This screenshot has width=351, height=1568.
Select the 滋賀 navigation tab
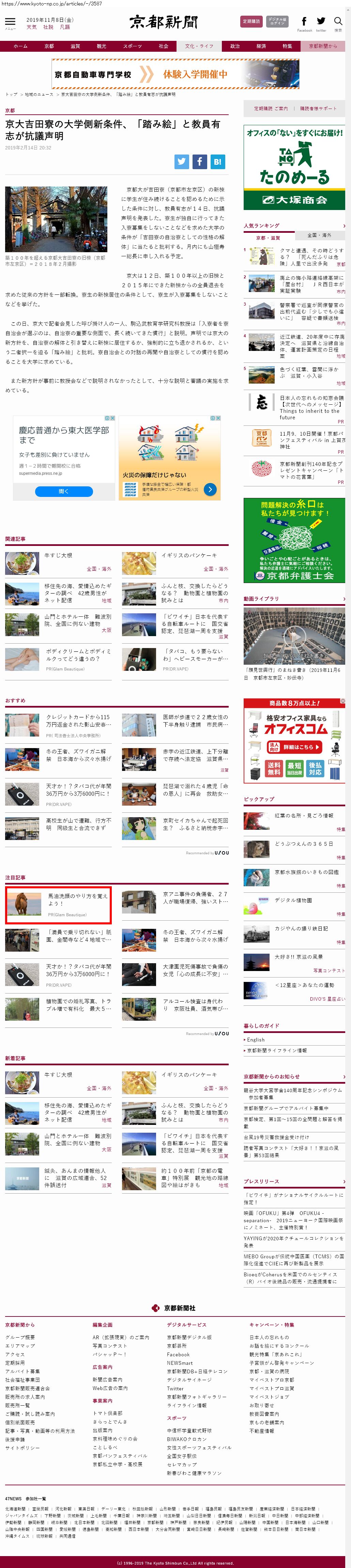pyautogui.click(x=75, y=46)
